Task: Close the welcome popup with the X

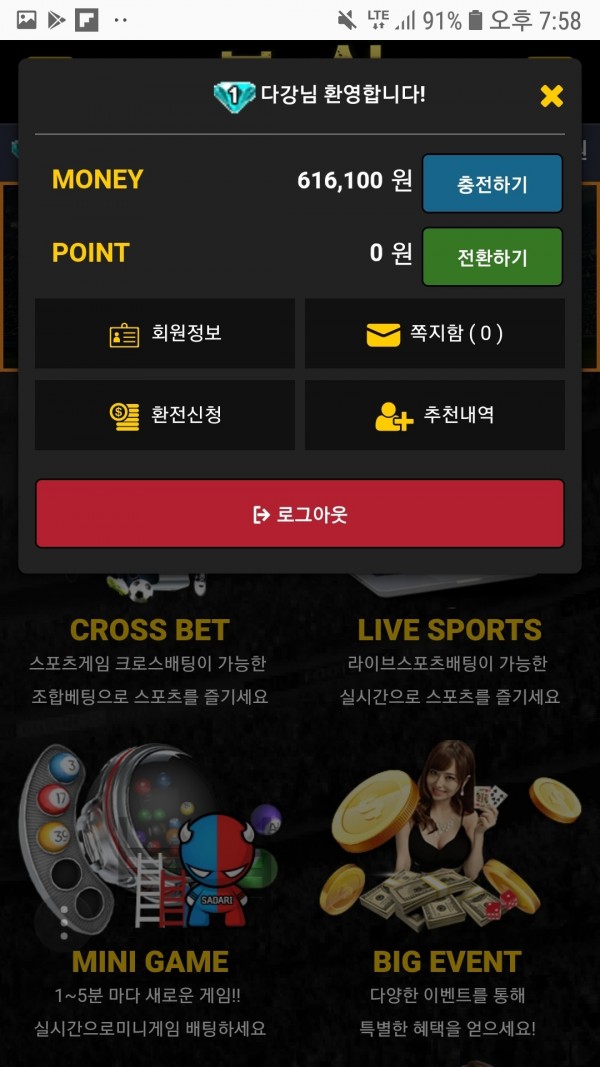Action: coord(551,96)
